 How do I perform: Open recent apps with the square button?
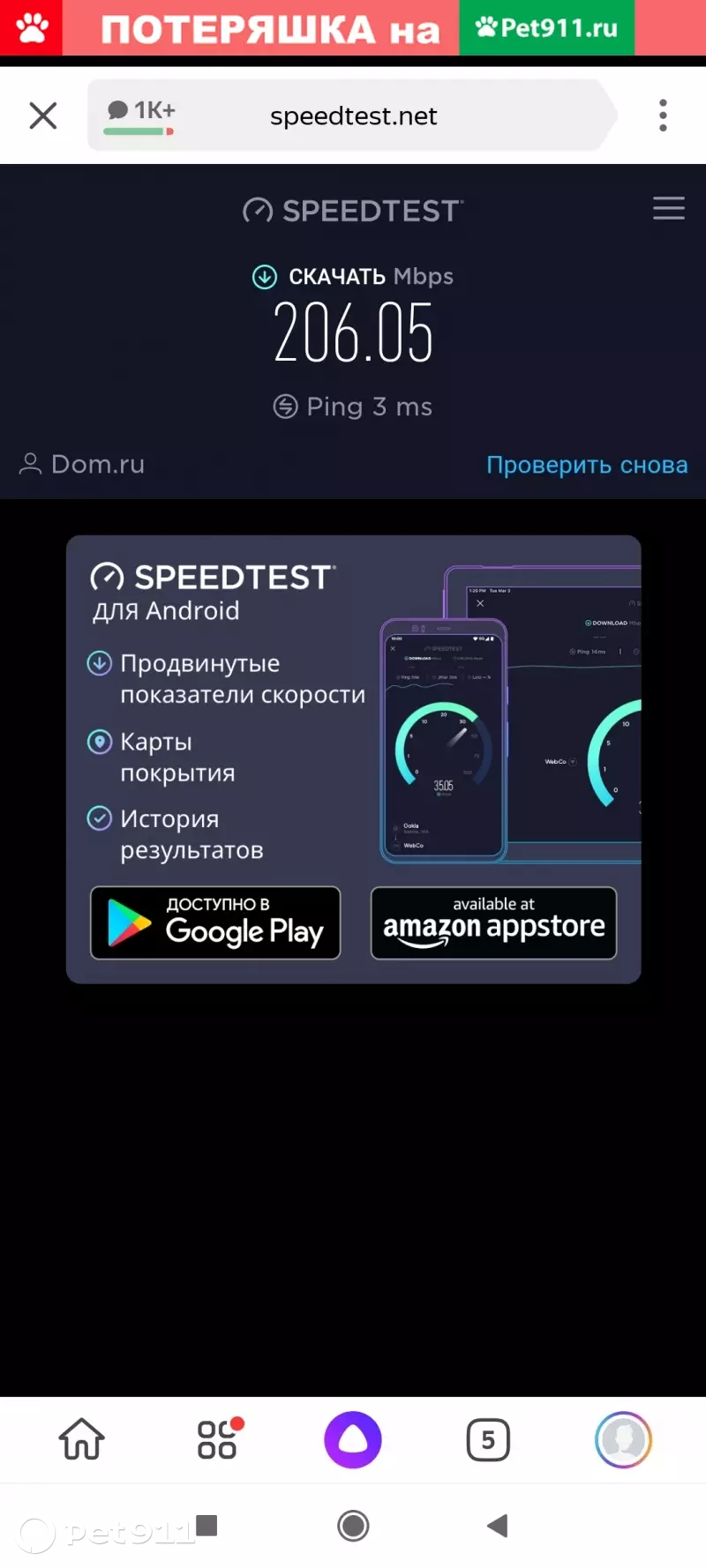coord(207,1525)
